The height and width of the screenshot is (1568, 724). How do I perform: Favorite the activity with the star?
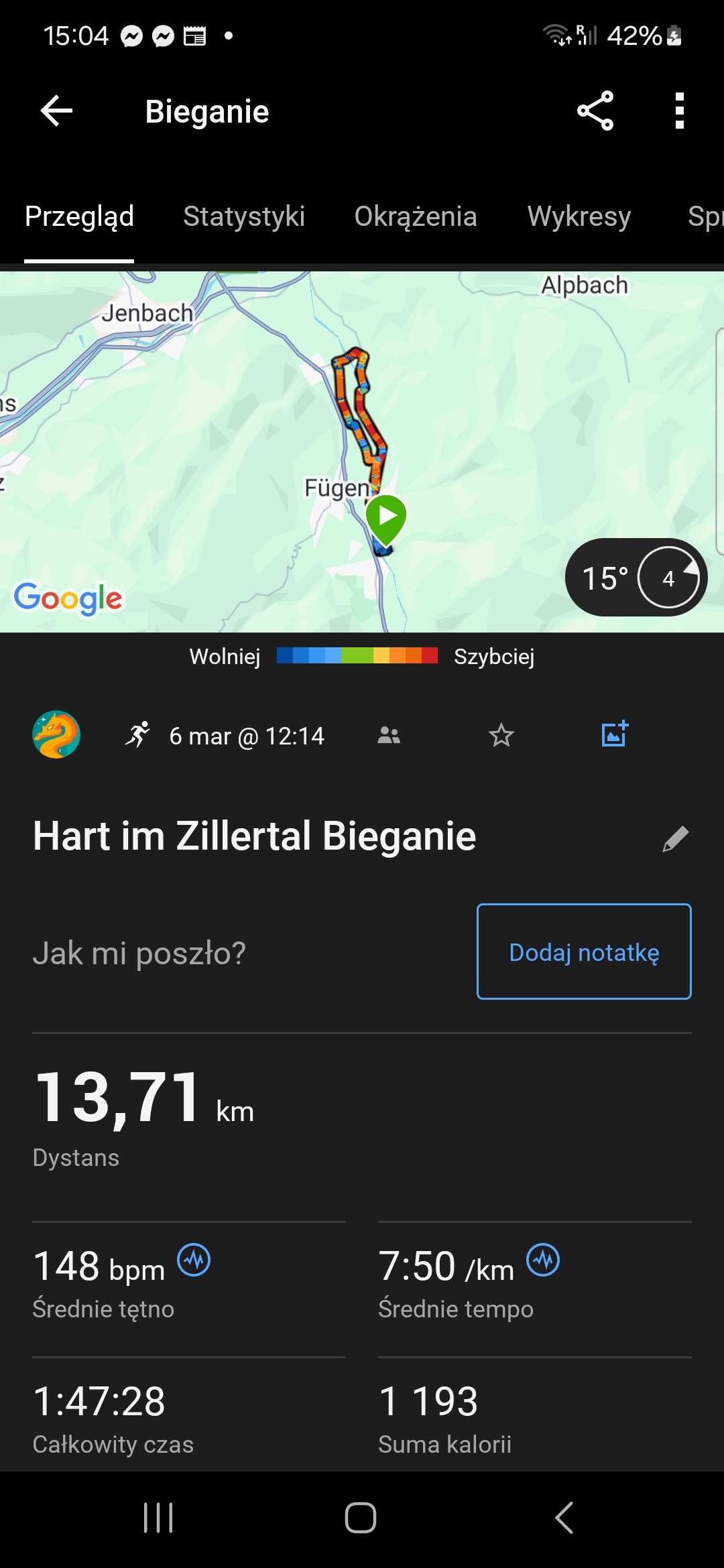(x=501, y=735)
